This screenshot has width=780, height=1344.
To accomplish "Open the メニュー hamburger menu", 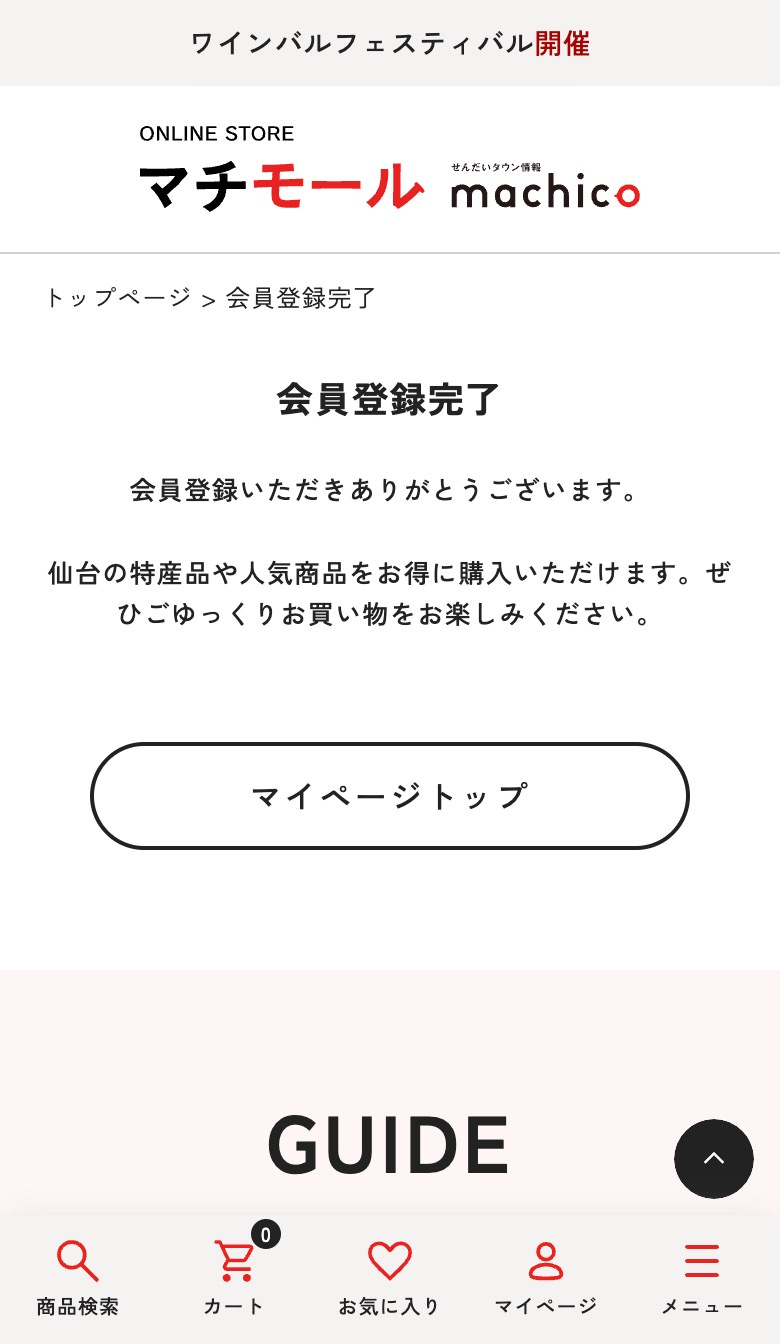I will (701, 1278).
